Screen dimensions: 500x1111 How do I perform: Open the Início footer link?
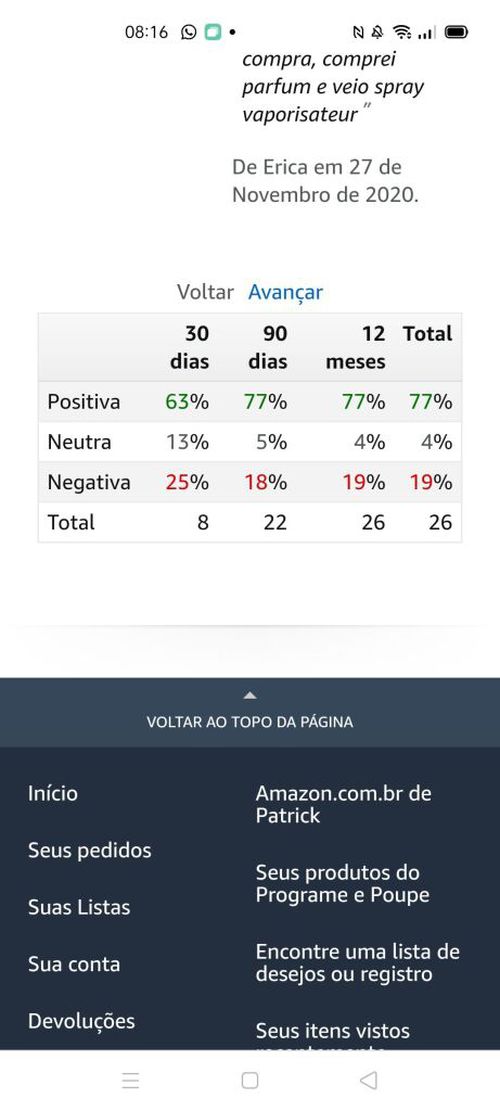click(53, 793)
